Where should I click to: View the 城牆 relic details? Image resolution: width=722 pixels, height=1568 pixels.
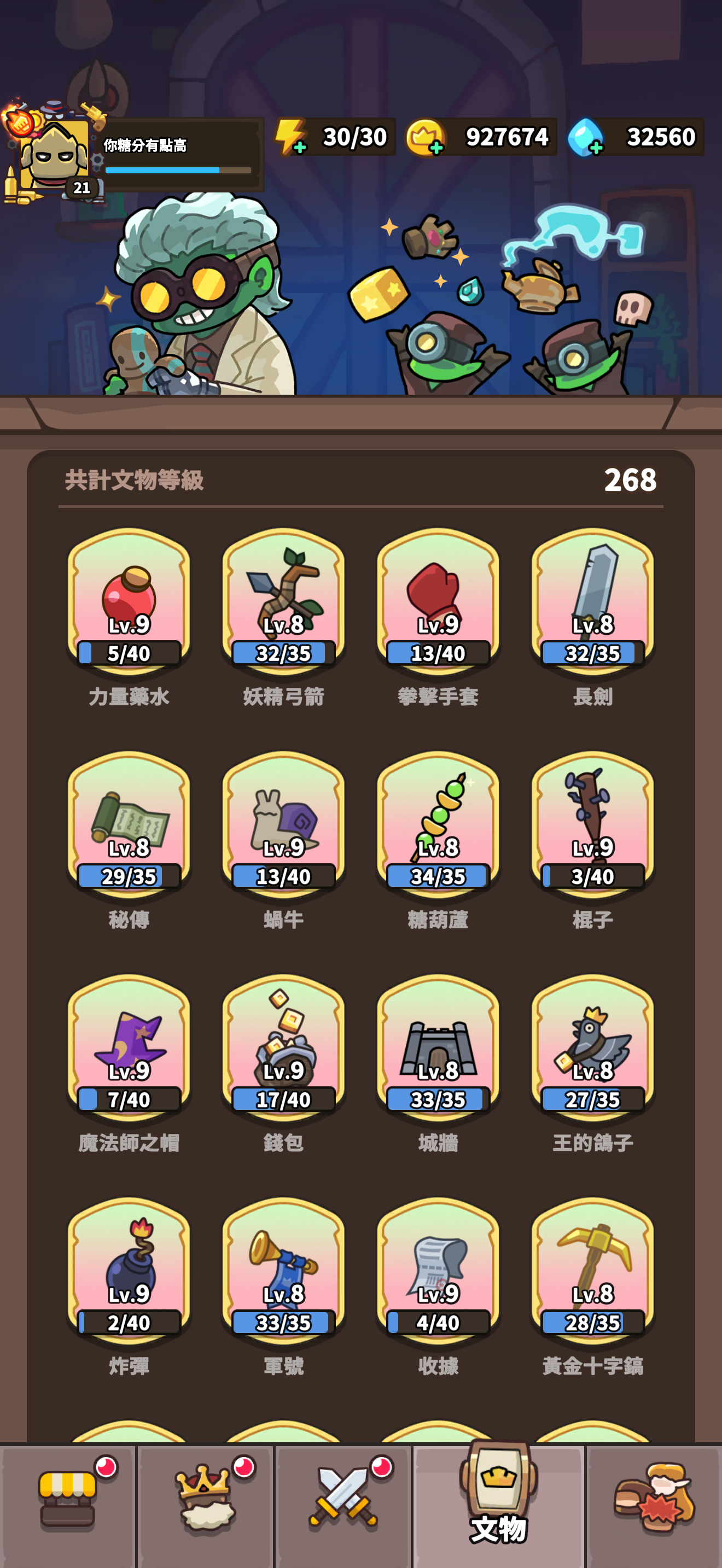click(438, 1049)
